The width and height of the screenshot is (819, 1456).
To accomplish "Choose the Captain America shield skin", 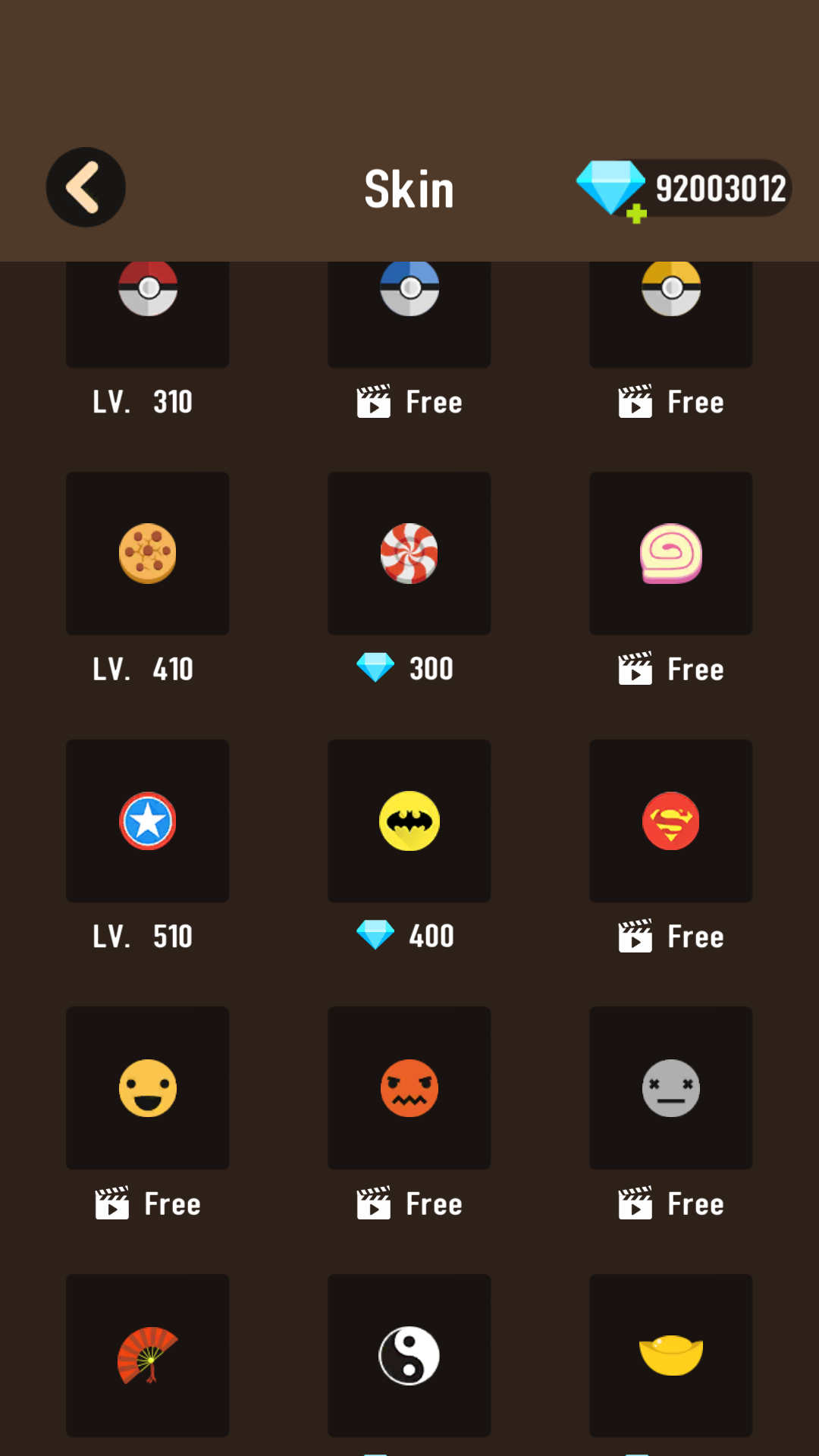I will point(147,821).
